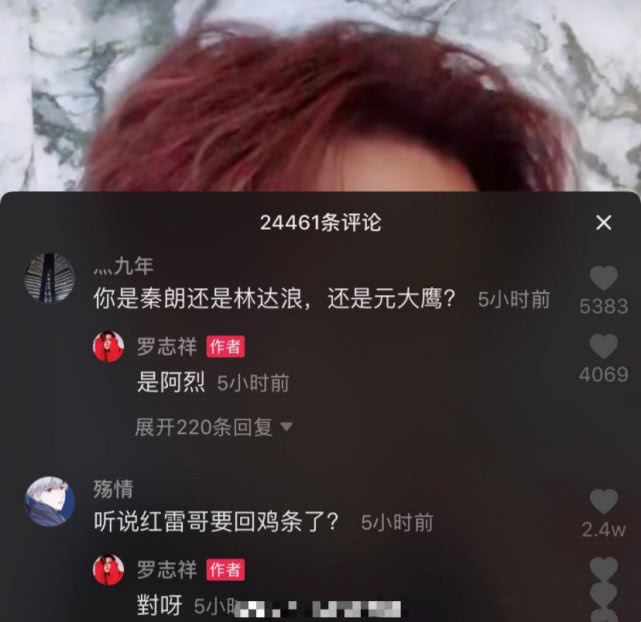Close the comments panel

coord(603,223)
